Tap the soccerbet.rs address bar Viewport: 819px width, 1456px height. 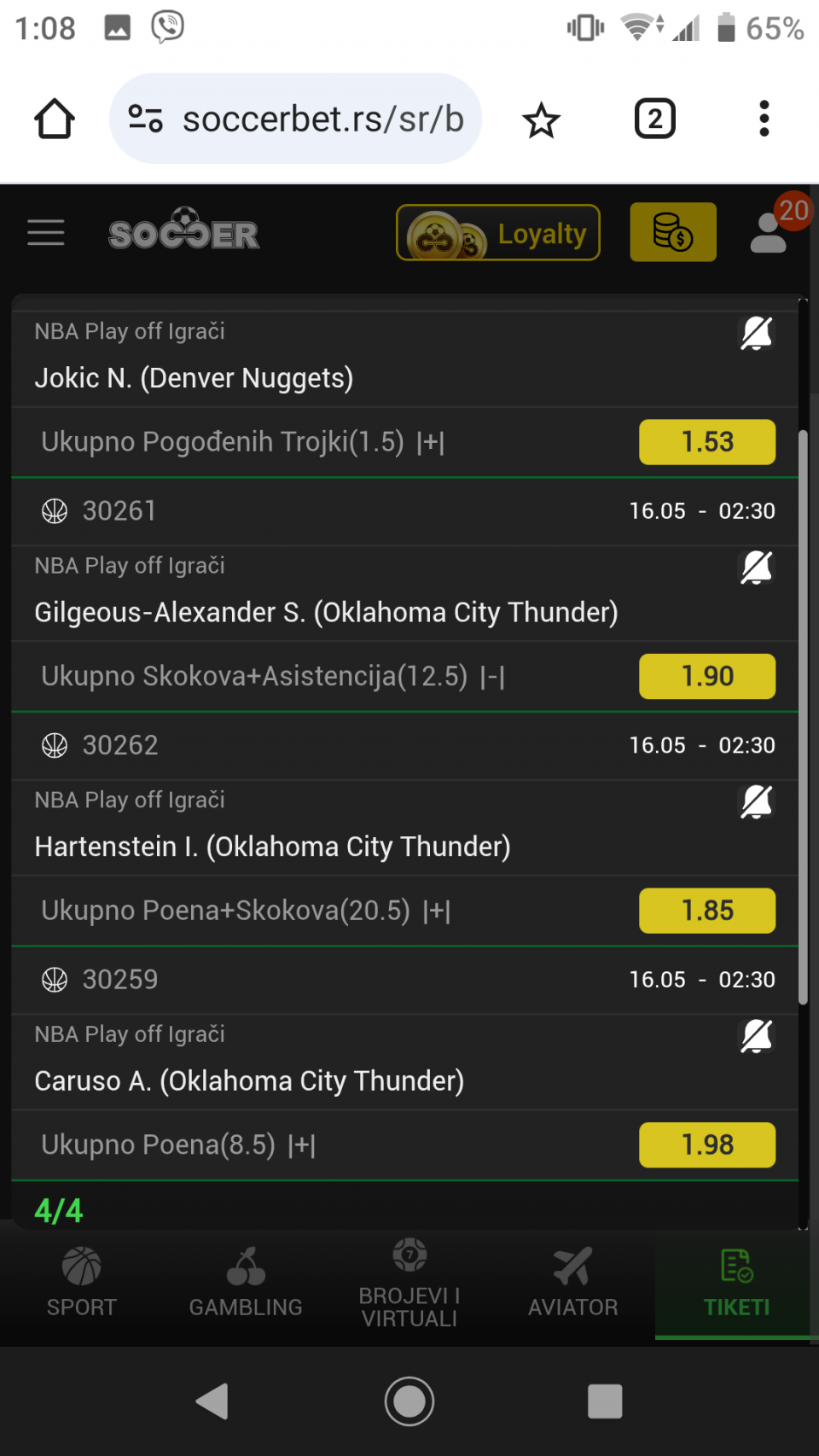click(295, 119)
